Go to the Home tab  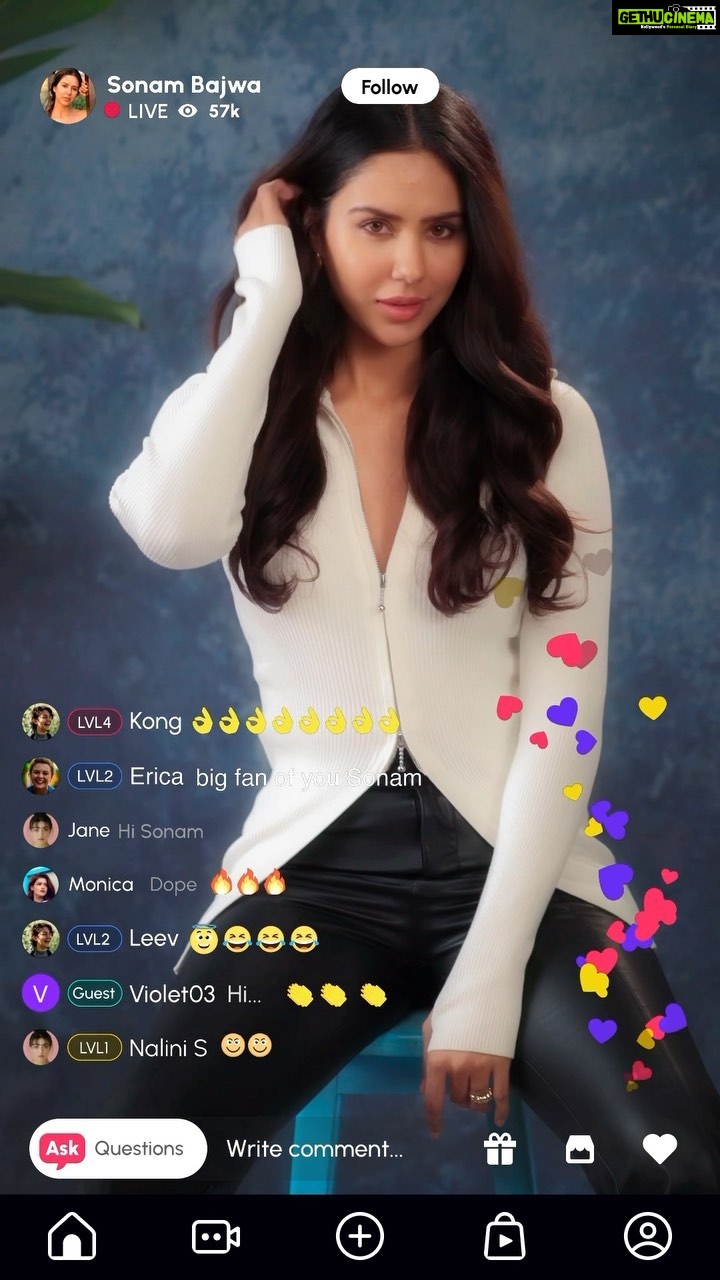pyautogui.click(x=72, y=1238)
